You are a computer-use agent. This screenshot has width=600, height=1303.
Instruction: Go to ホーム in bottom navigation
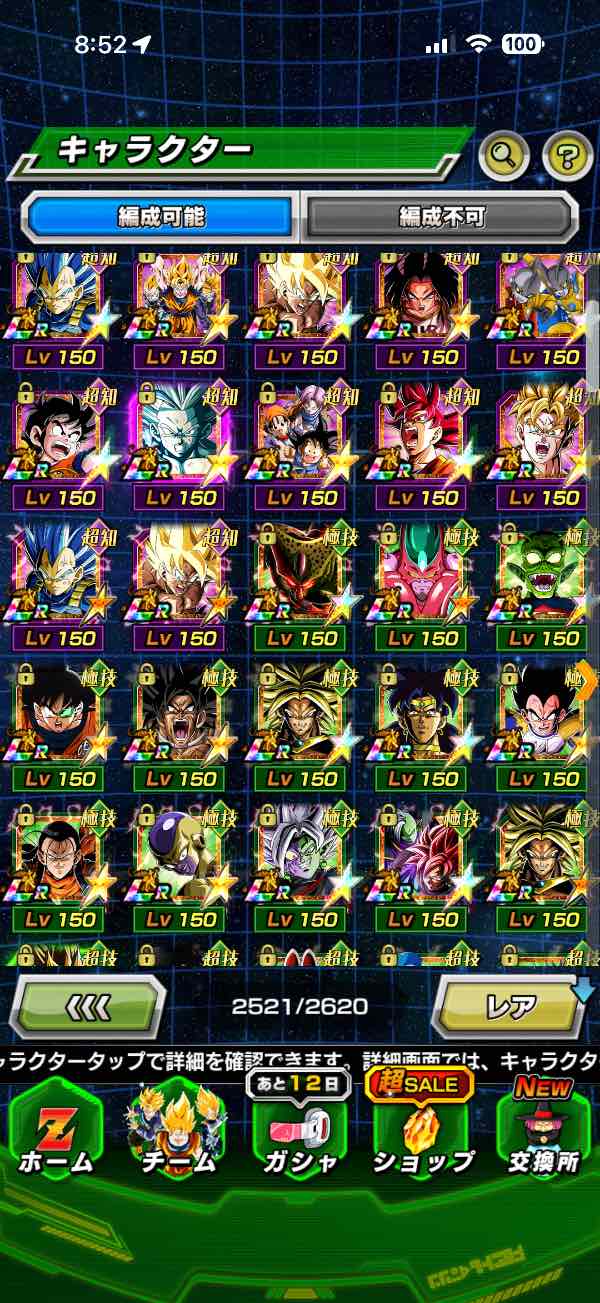(56, 1131)
